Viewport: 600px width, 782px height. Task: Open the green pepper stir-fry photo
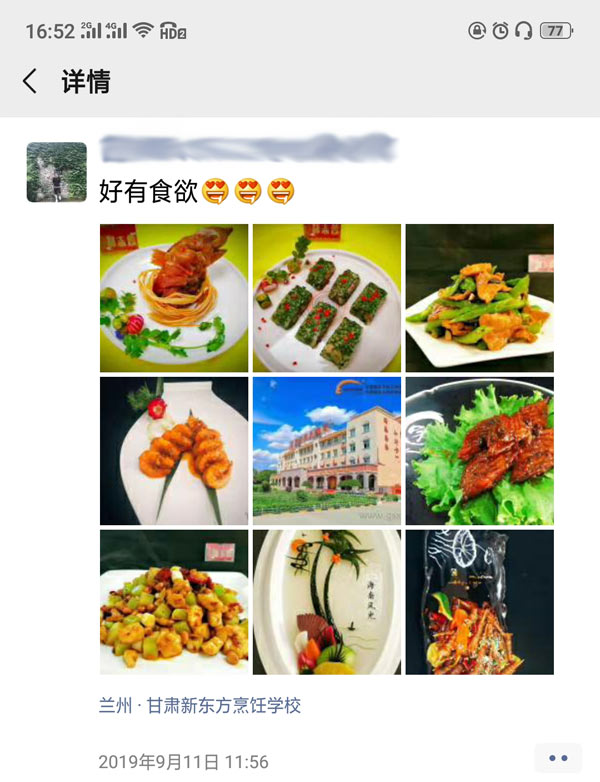pos(479,298)
